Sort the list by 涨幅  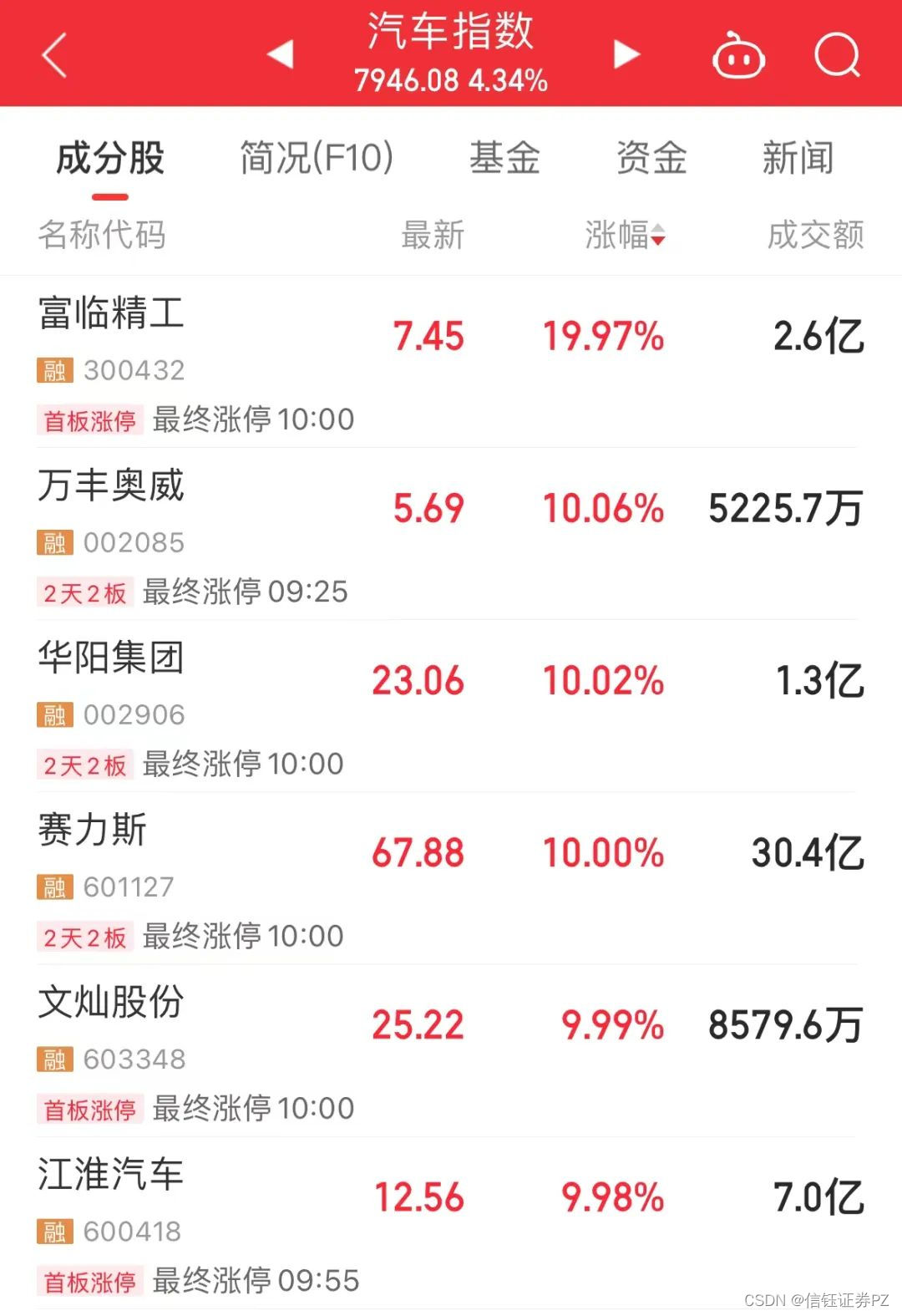tap(625, 236)
